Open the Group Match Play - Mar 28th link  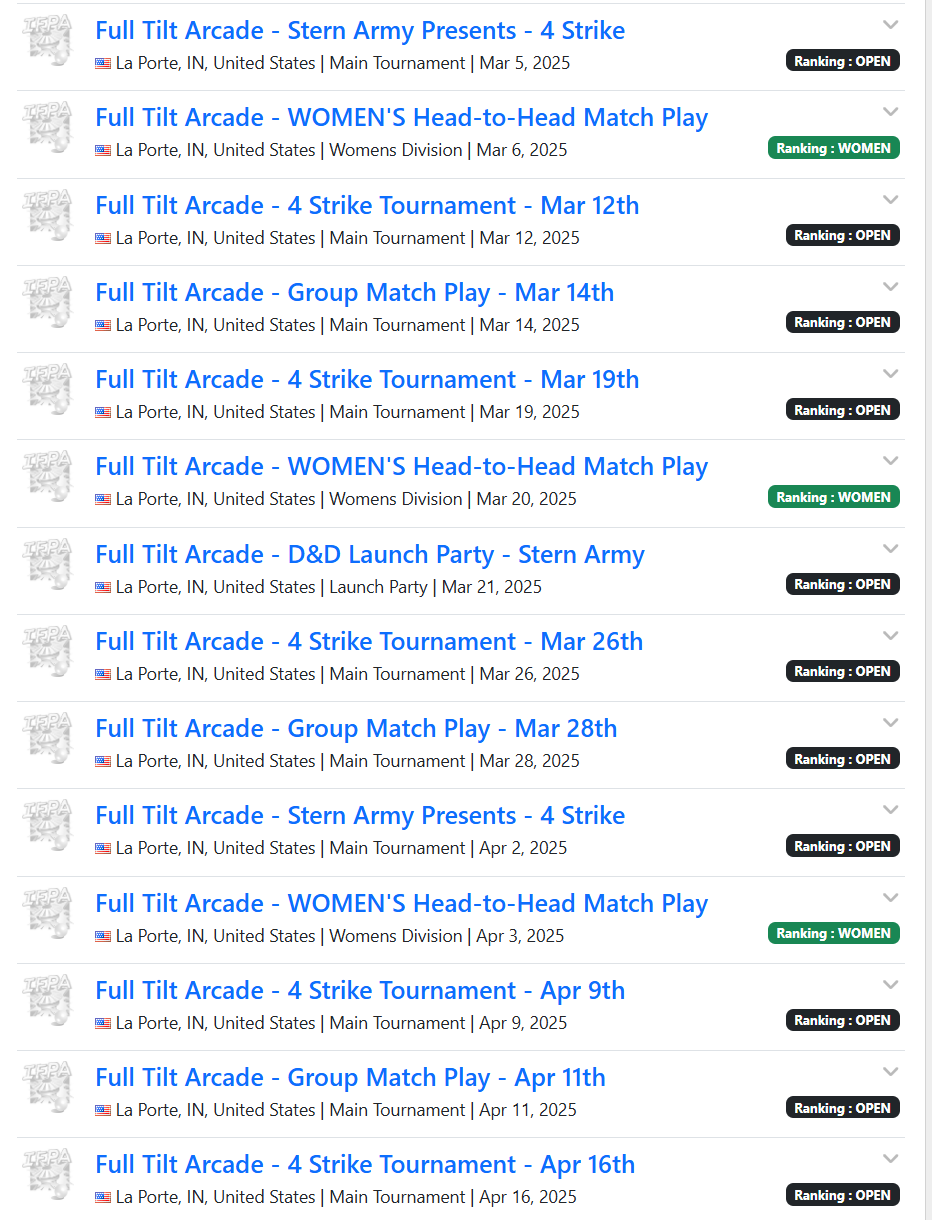click(356, 729)
